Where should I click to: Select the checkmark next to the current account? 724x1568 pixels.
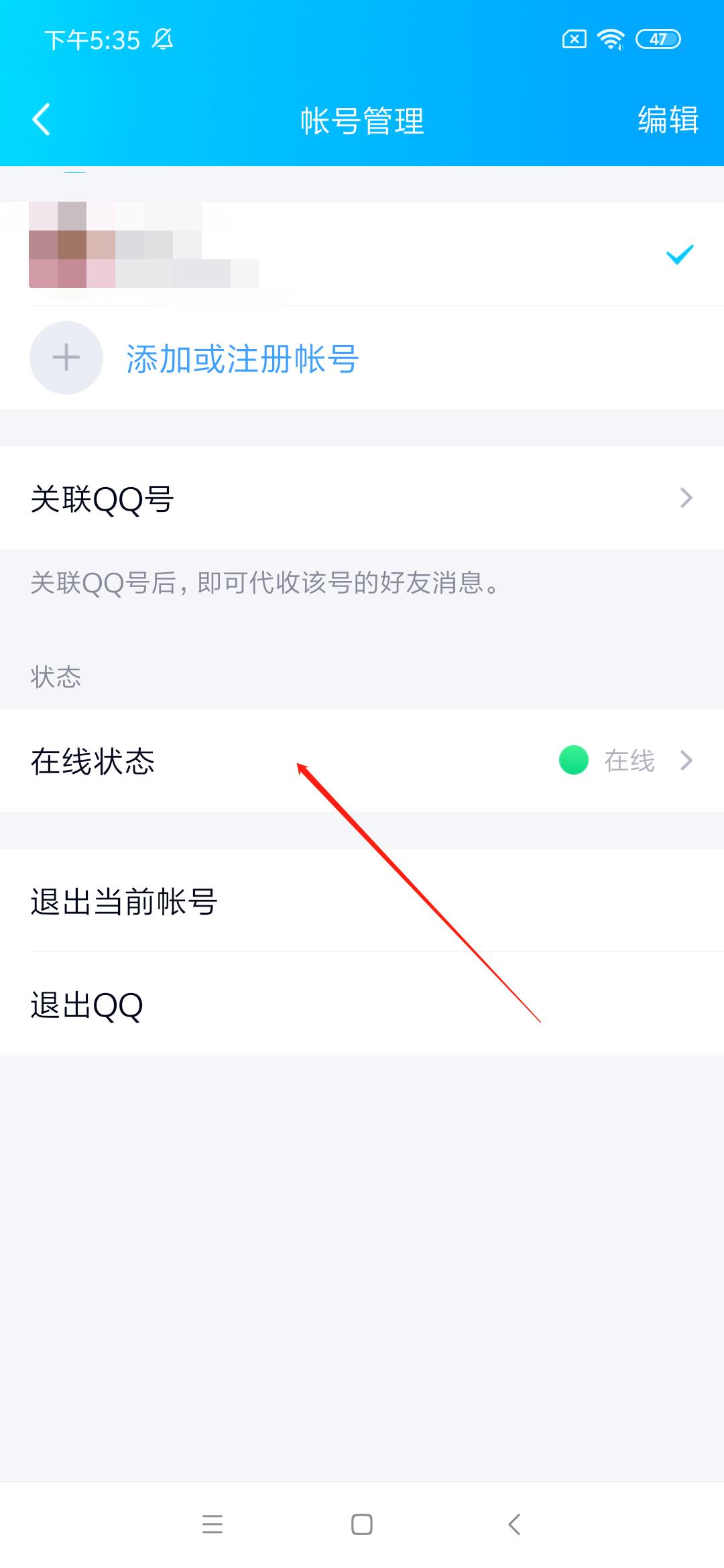click(x=678, y=253)
